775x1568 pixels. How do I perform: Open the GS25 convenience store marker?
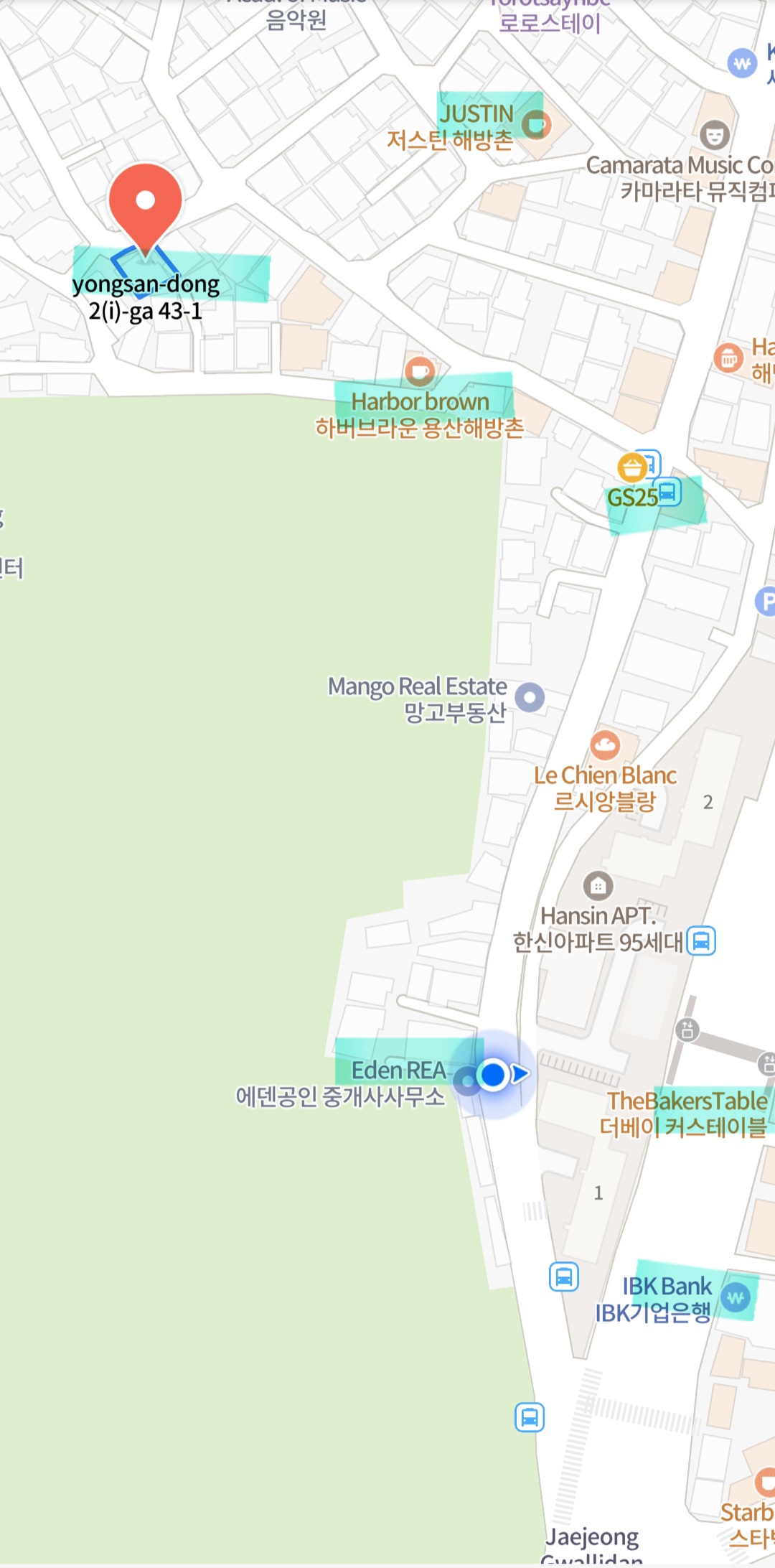(632, 468)
